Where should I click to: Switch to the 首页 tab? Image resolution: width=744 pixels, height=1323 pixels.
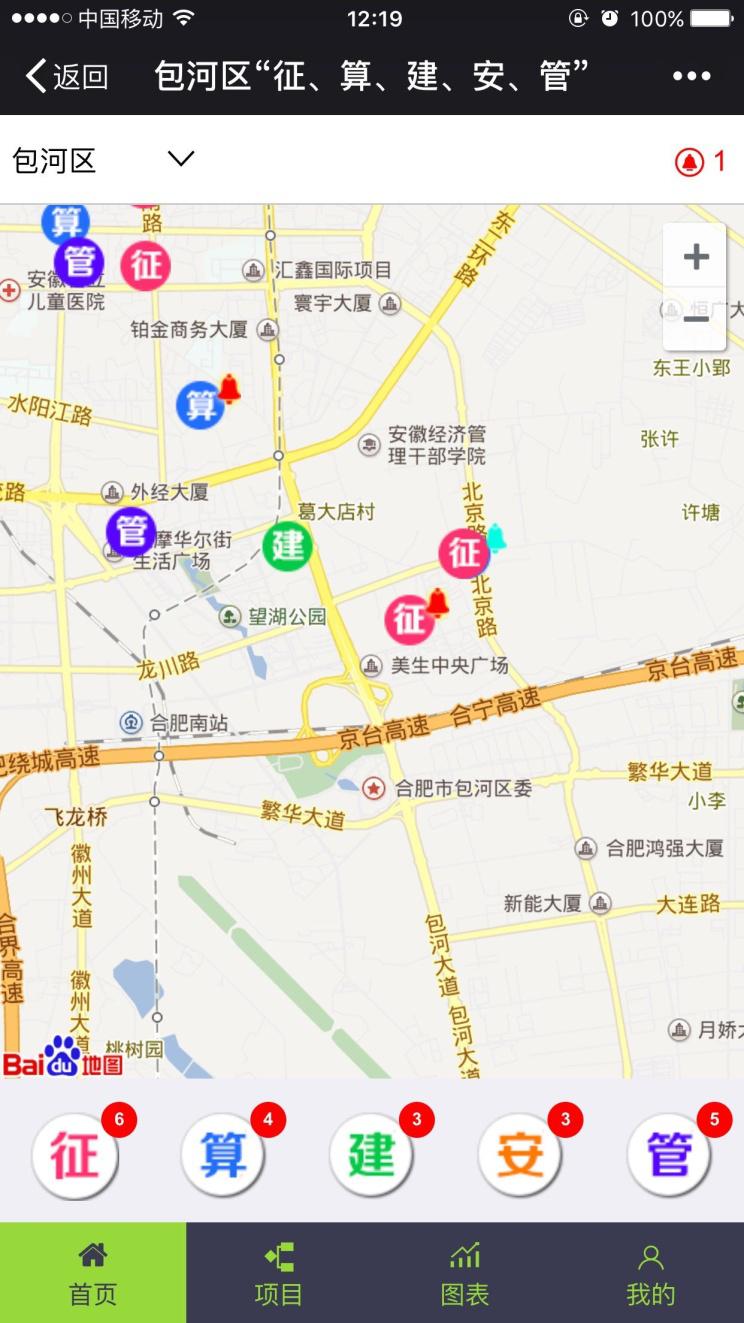pos(93,1274)
